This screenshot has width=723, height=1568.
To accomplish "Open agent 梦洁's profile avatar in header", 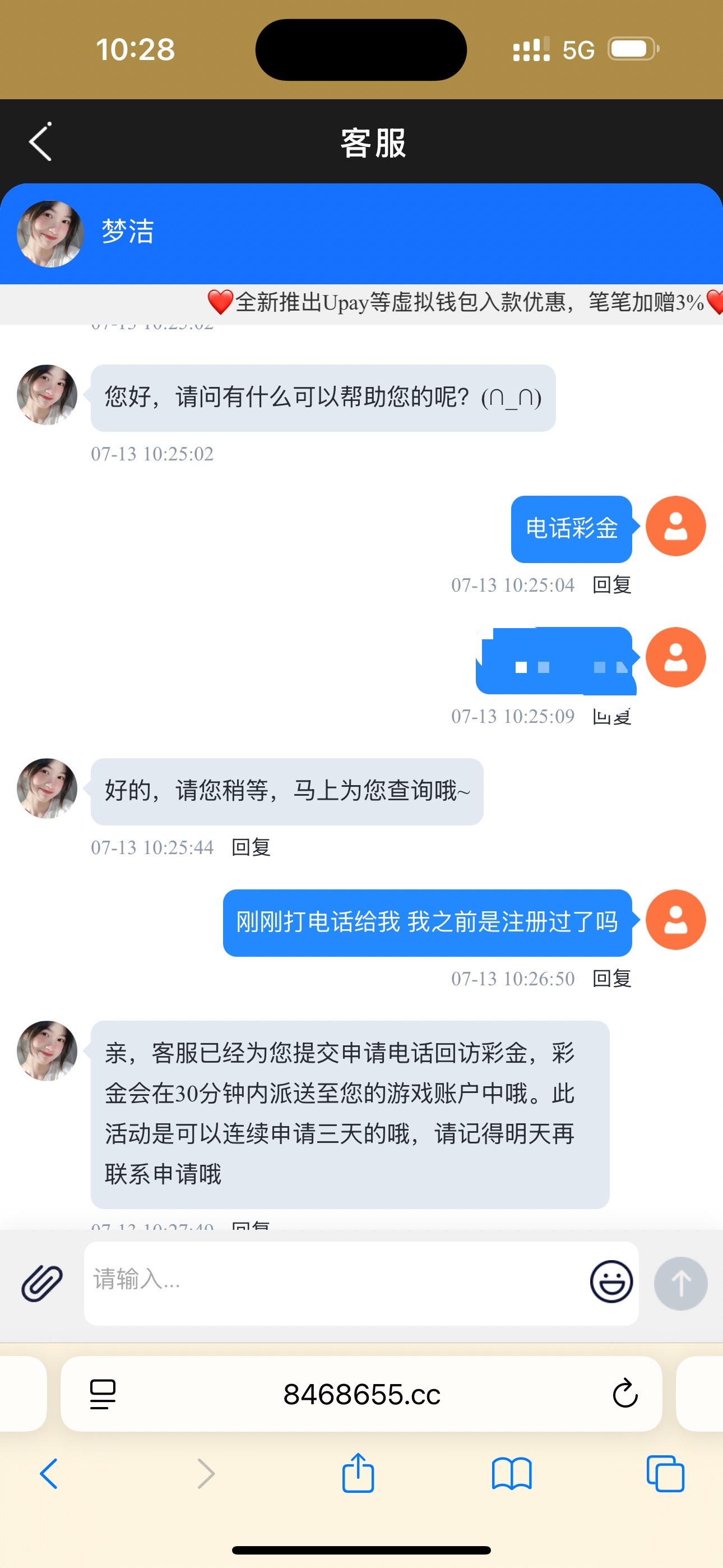I will click(50, 234).
